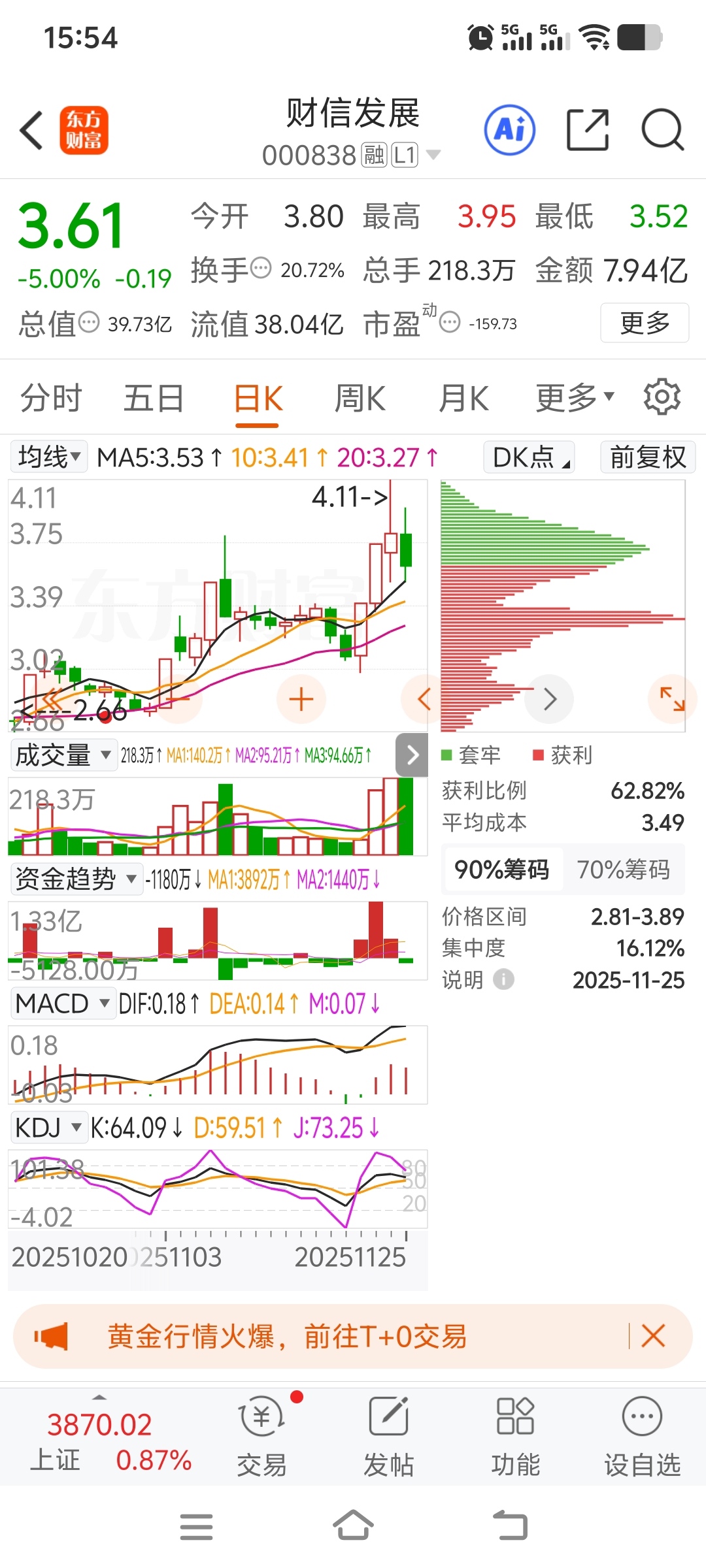Expand the 均线 indicator dropdown
706x1568 pixels.
(49, 457)
